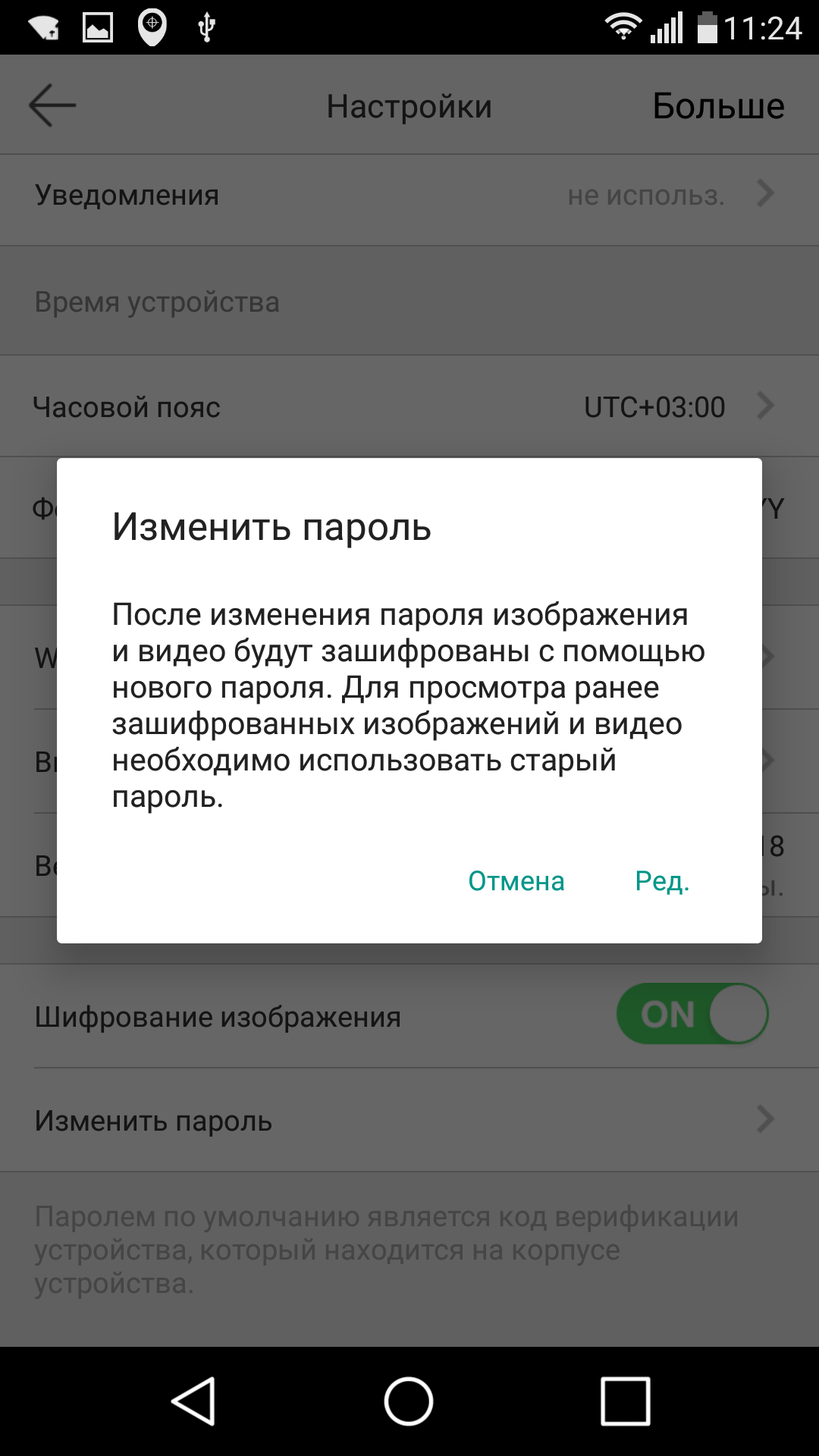Open recent apps from navigation bar
Image resolution: width=819 pixels, height=1456 pixels.
tap(625, 1401)
